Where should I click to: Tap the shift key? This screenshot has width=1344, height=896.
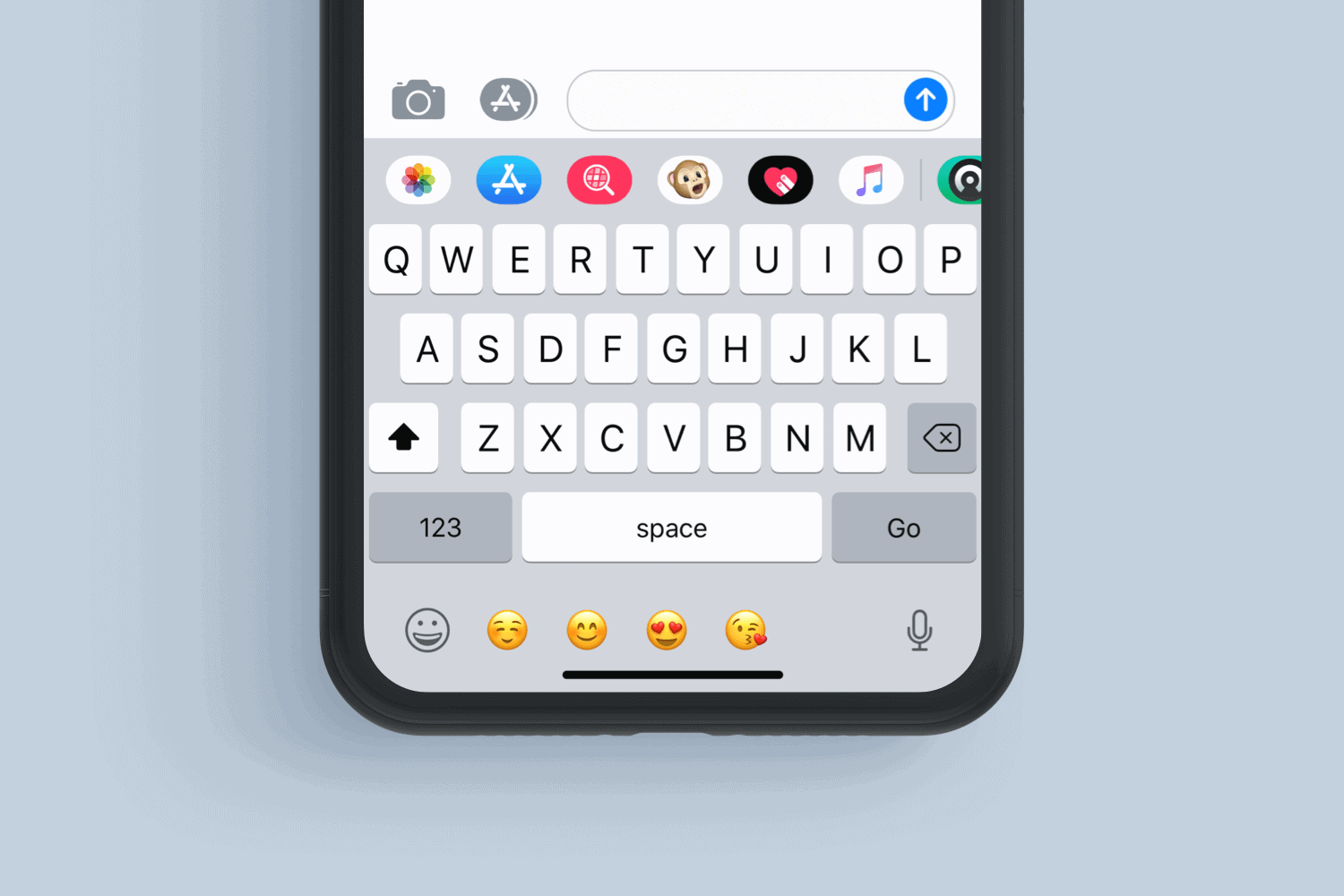pos(403,438)
